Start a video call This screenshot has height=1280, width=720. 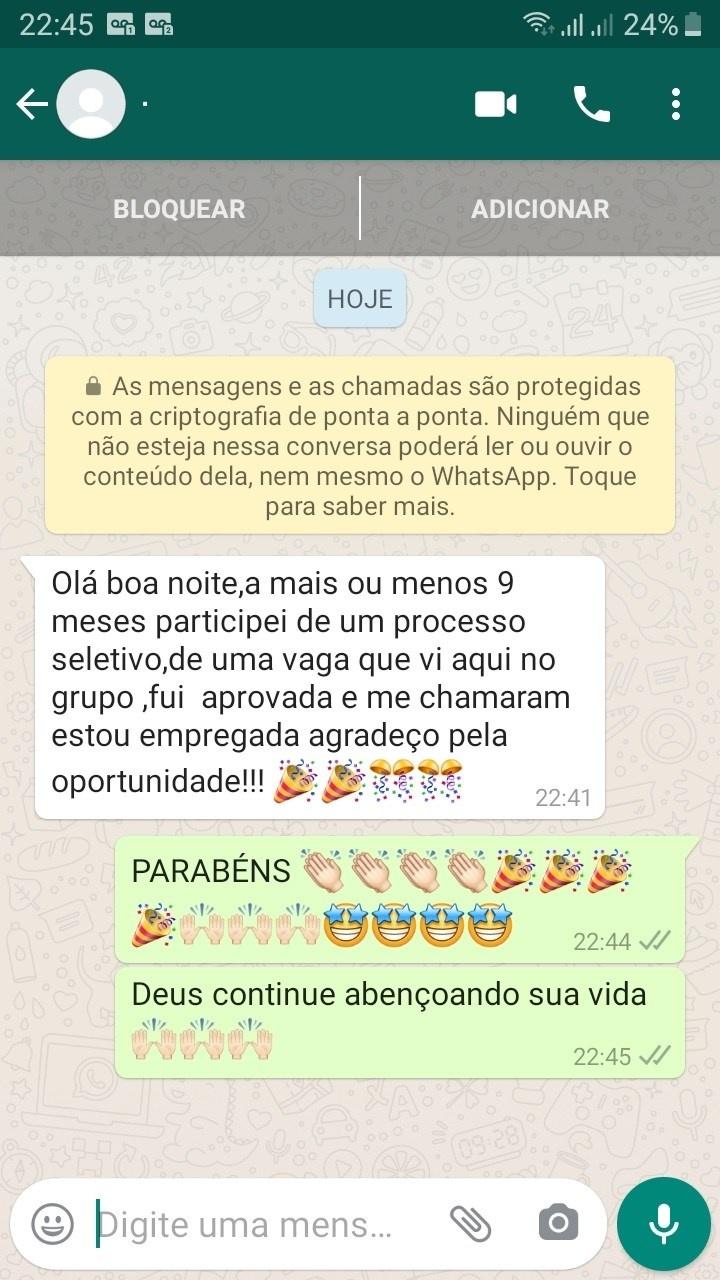tap(495, 104)
